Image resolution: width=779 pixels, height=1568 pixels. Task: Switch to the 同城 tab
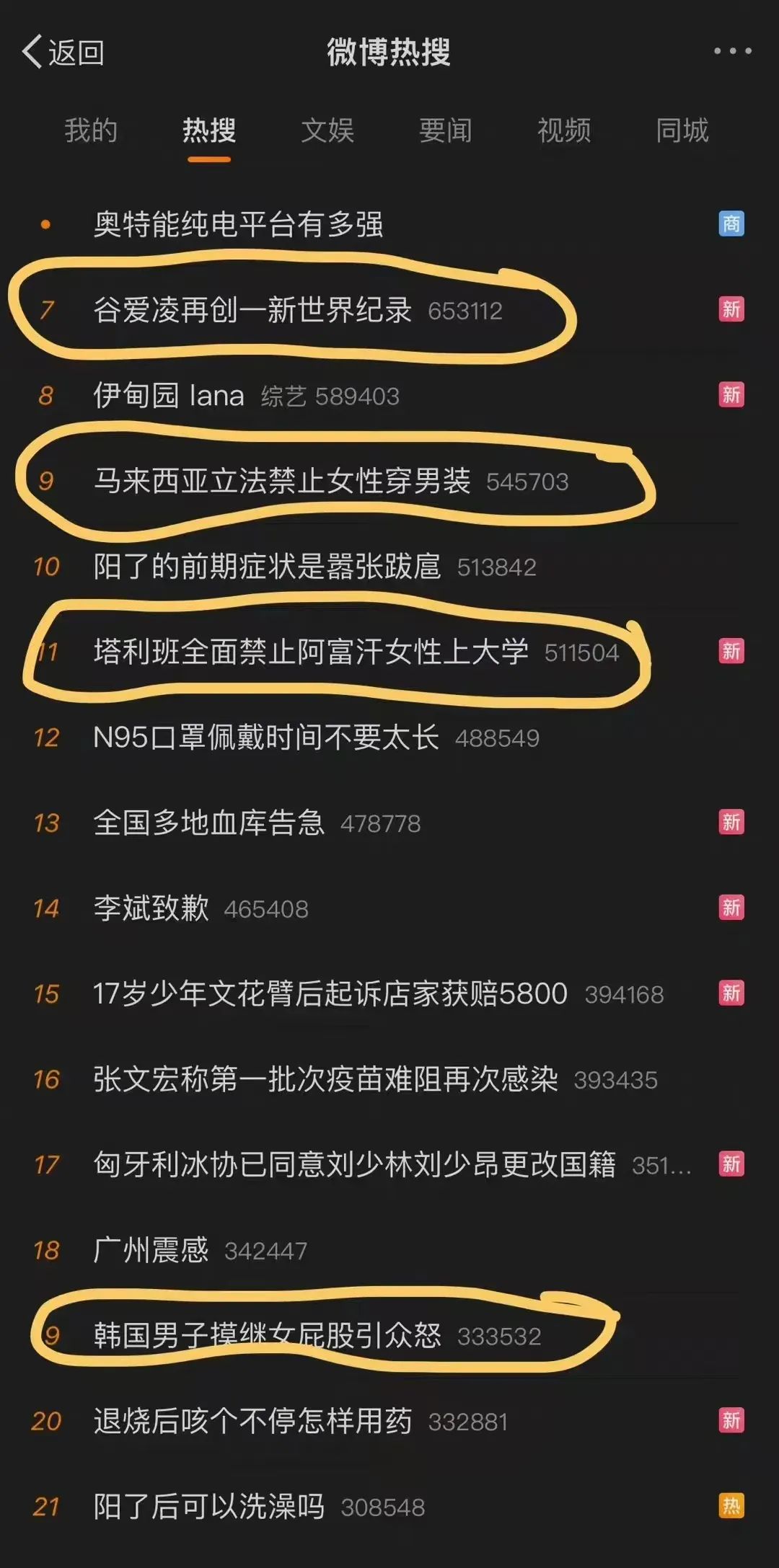[682, 131]
